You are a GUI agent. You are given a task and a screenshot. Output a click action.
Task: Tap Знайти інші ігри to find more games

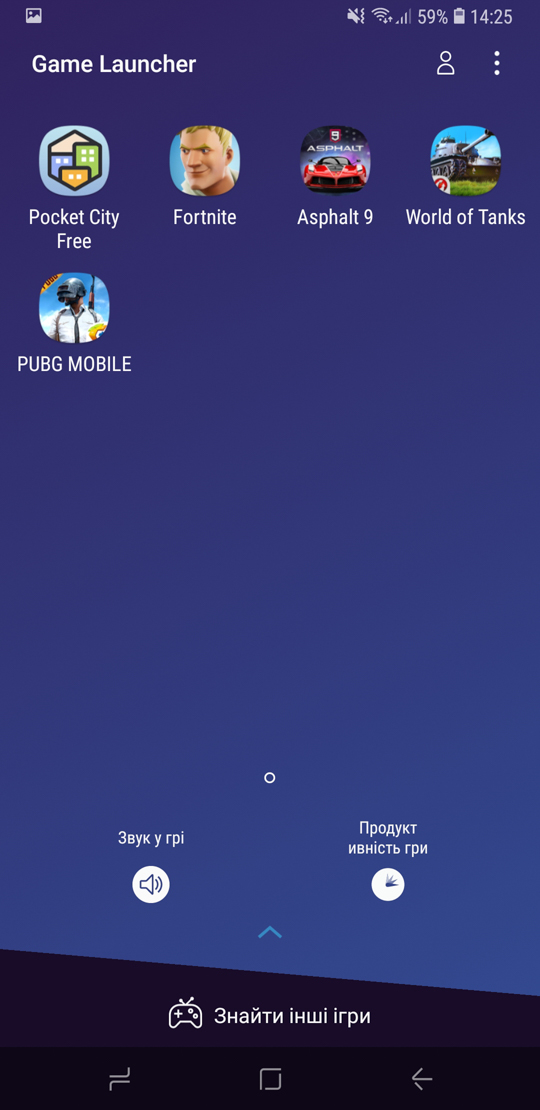(x=270, y=1017)
